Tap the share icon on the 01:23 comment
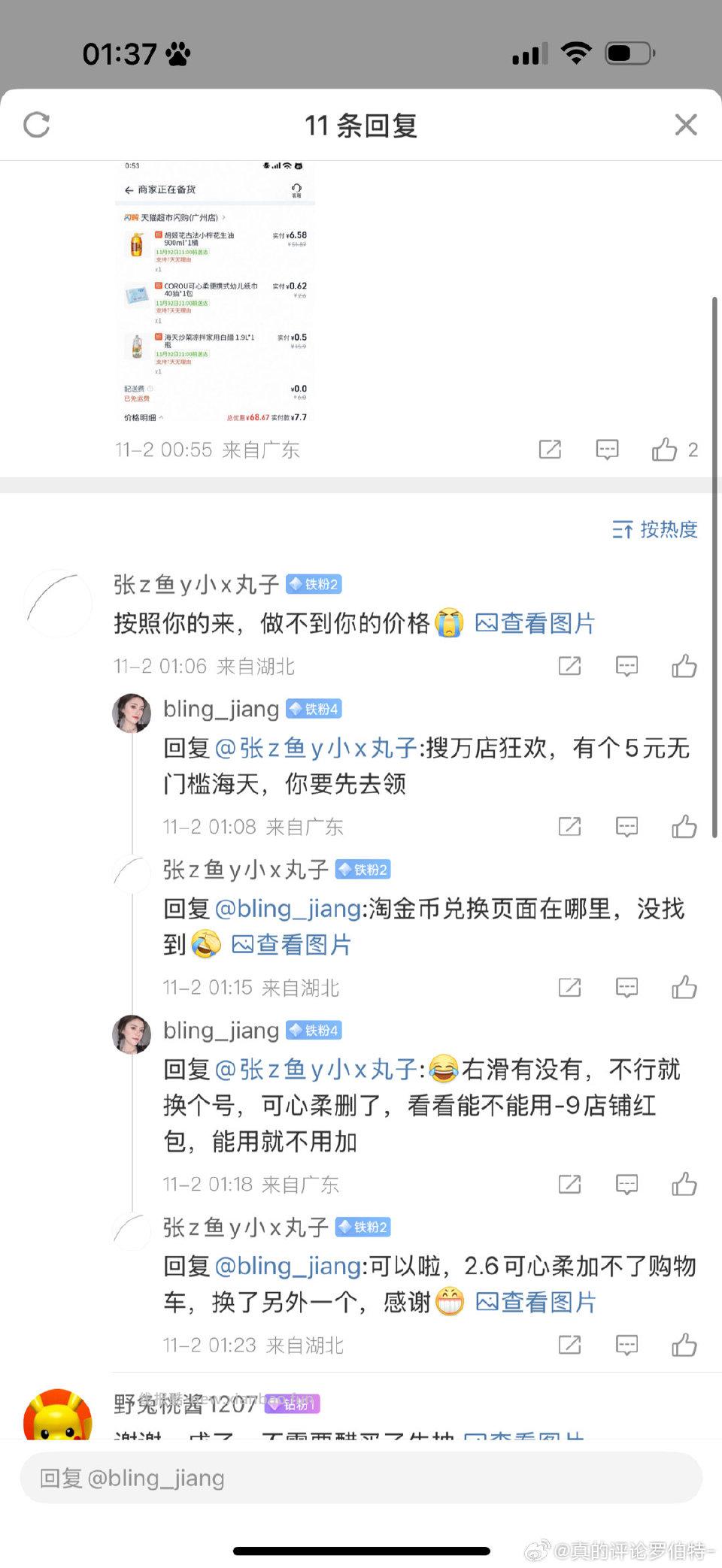Viewport: 722px width, 1568px height. coord(569,1345)
